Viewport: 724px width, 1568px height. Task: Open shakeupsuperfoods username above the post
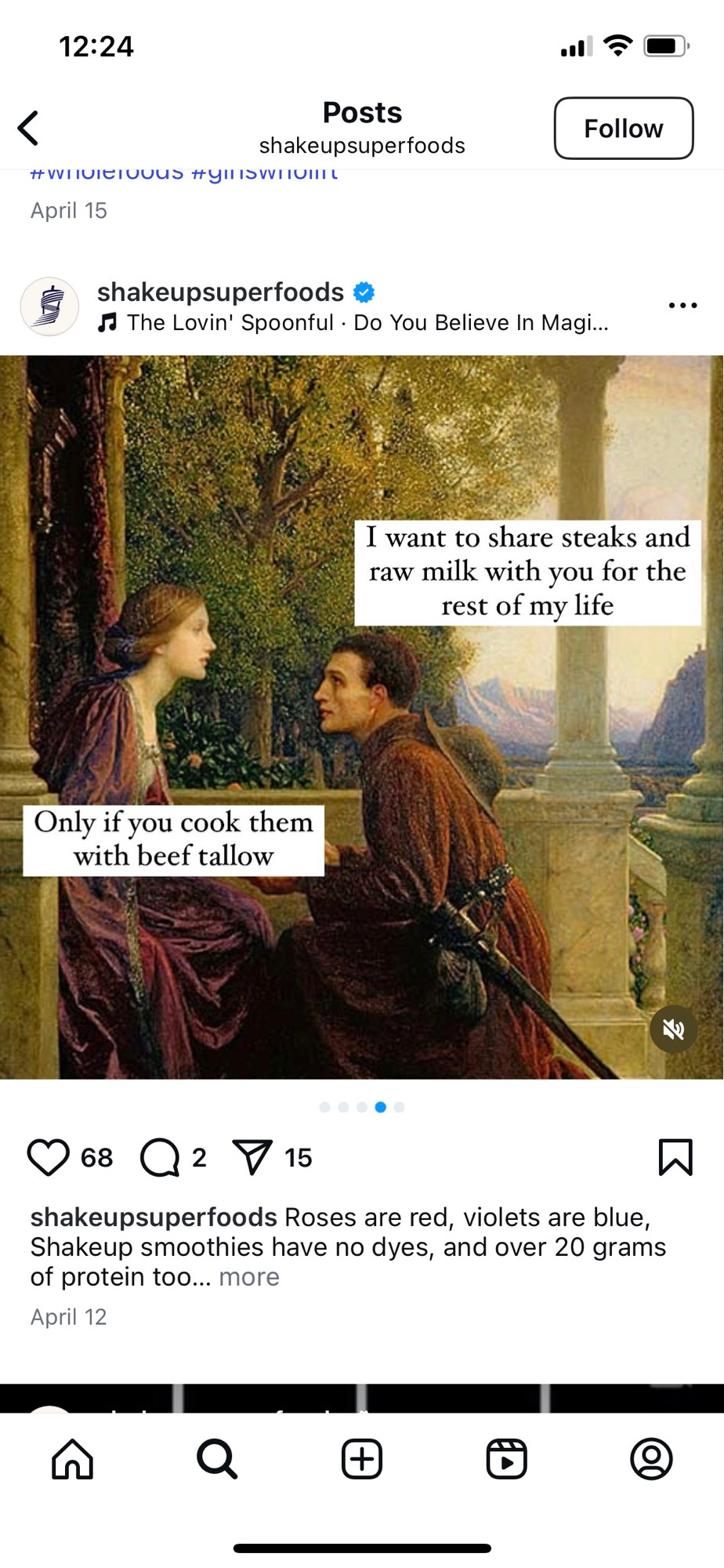click(220, 292)
